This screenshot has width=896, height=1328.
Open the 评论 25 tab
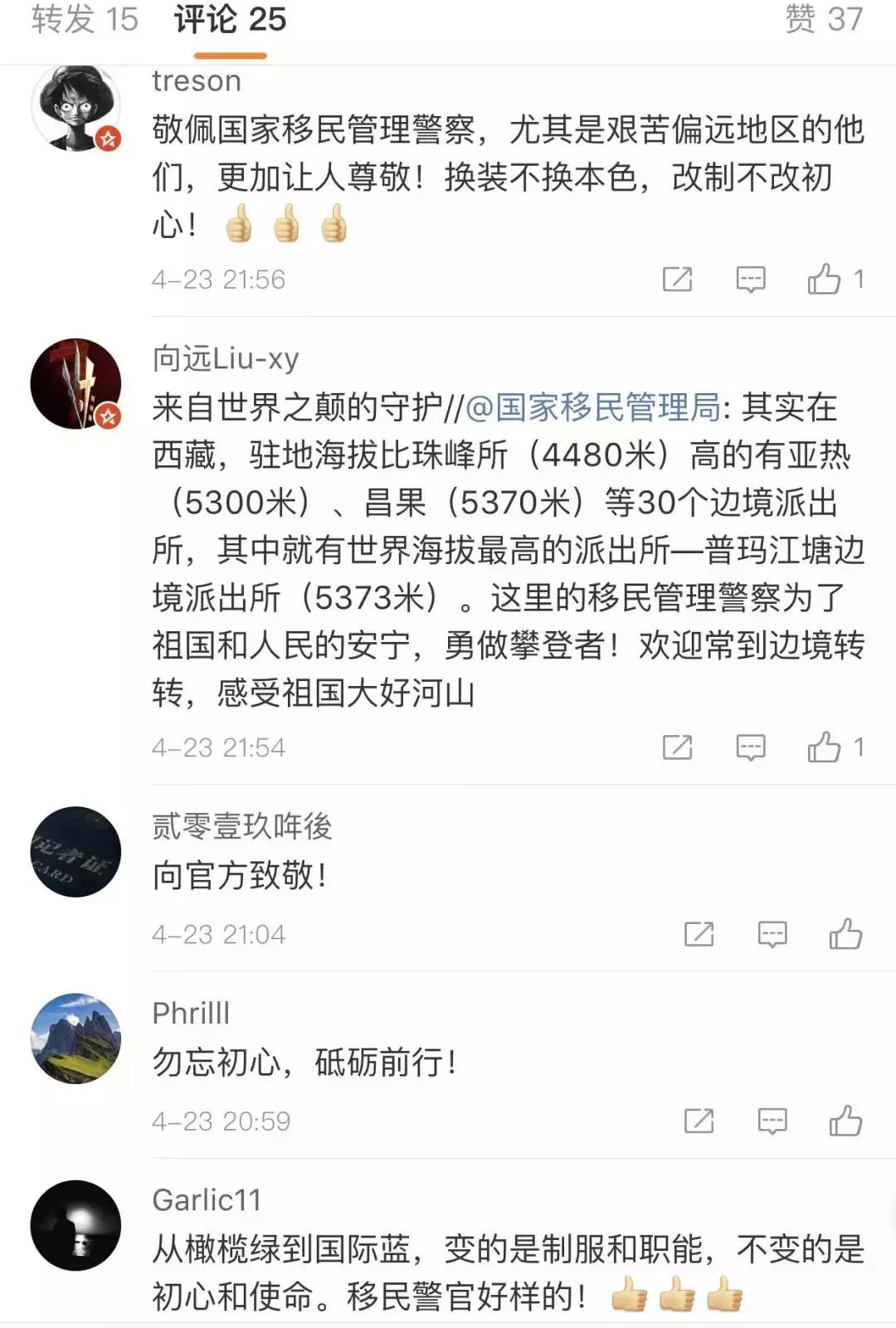(x=230, y=20)
